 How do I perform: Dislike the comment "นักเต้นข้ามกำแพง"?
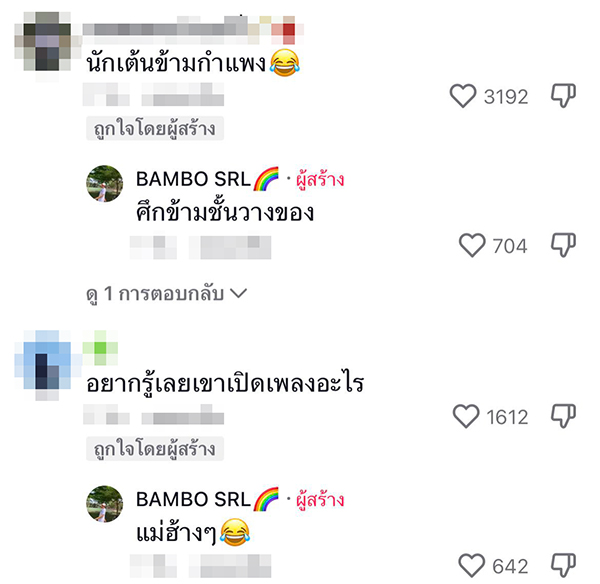(x=564, y=96)
